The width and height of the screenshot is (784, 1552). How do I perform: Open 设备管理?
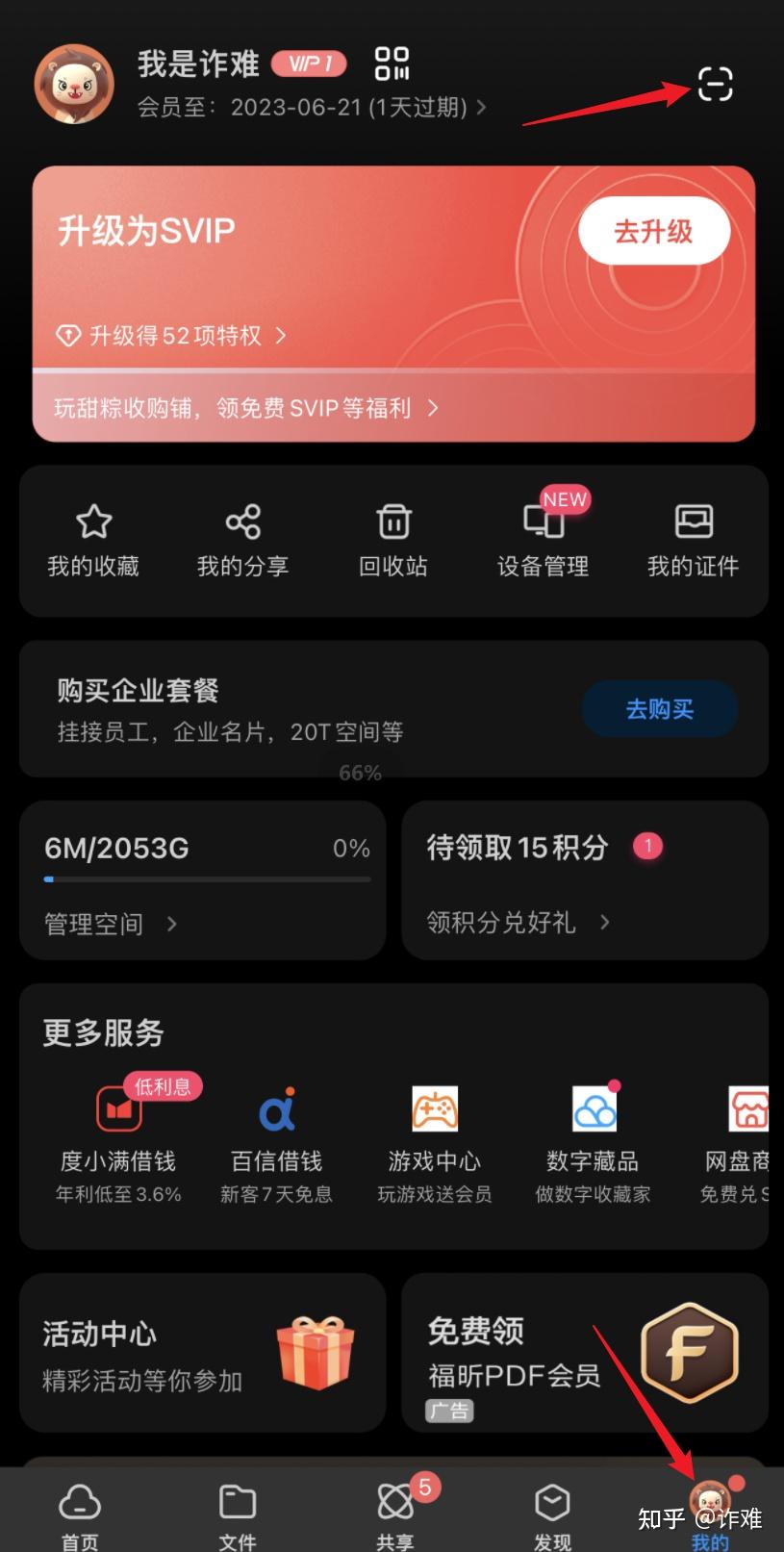pos(544,541)
